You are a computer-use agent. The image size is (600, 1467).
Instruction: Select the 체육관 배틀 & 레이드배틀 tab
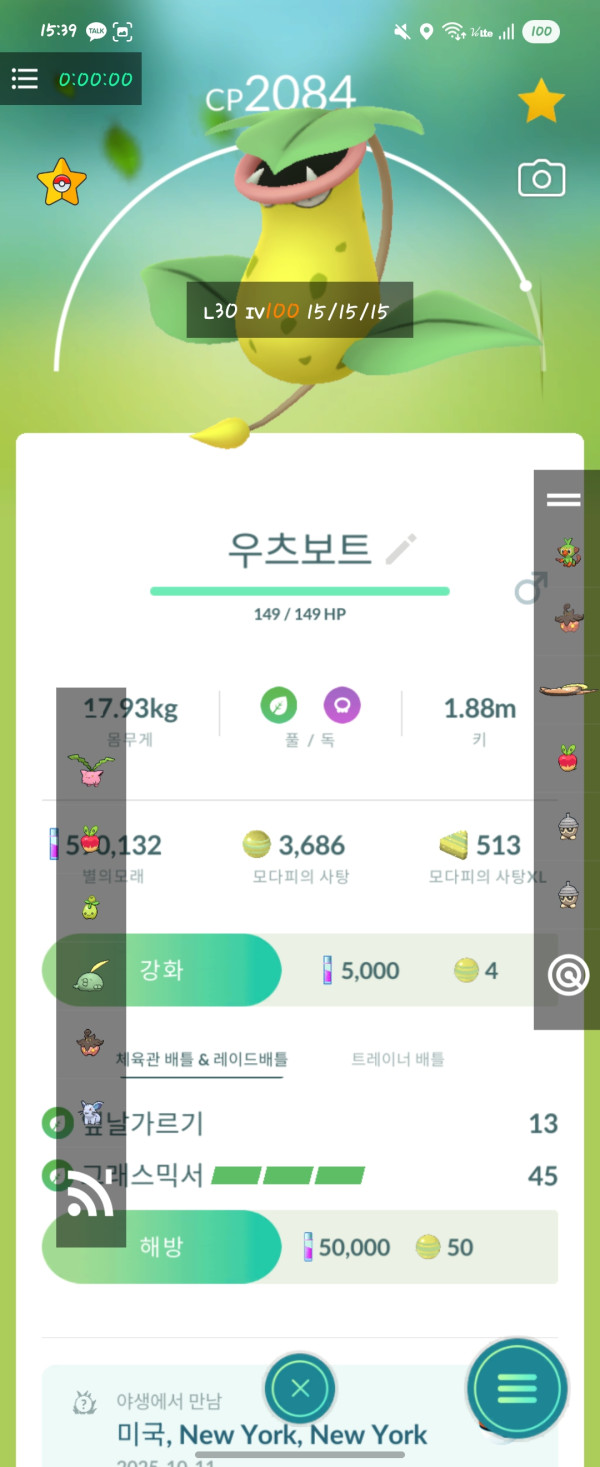click(x=202, y=1059)
